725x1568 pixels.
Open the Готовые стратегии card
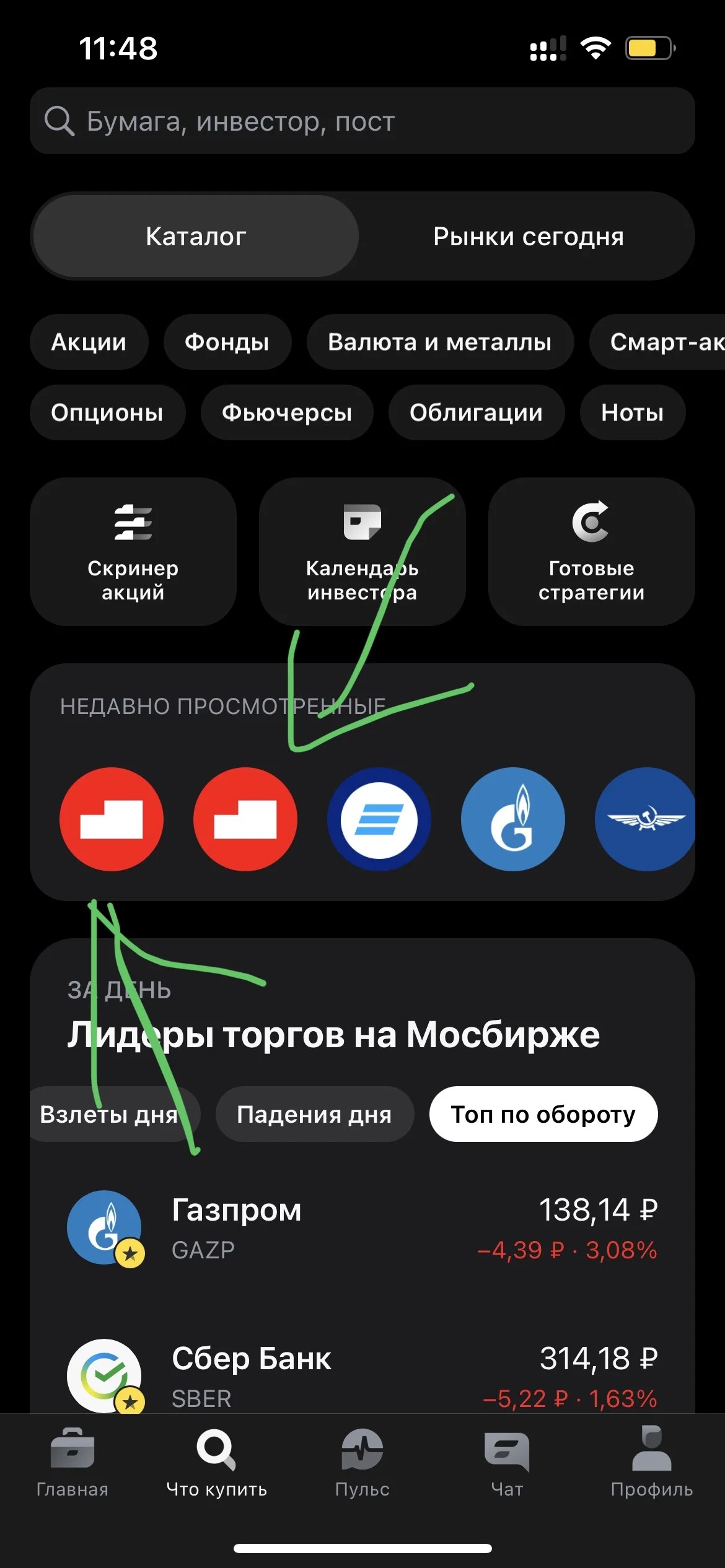pyautogui.click(x=591, y=551)
